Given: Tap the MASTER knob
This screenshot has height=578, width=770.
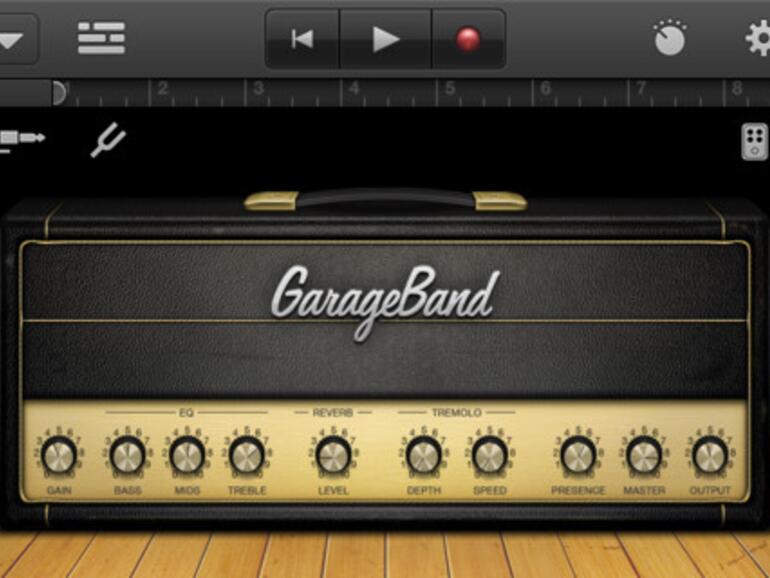Looking at the screenshot, I should (x=644, y=455).
